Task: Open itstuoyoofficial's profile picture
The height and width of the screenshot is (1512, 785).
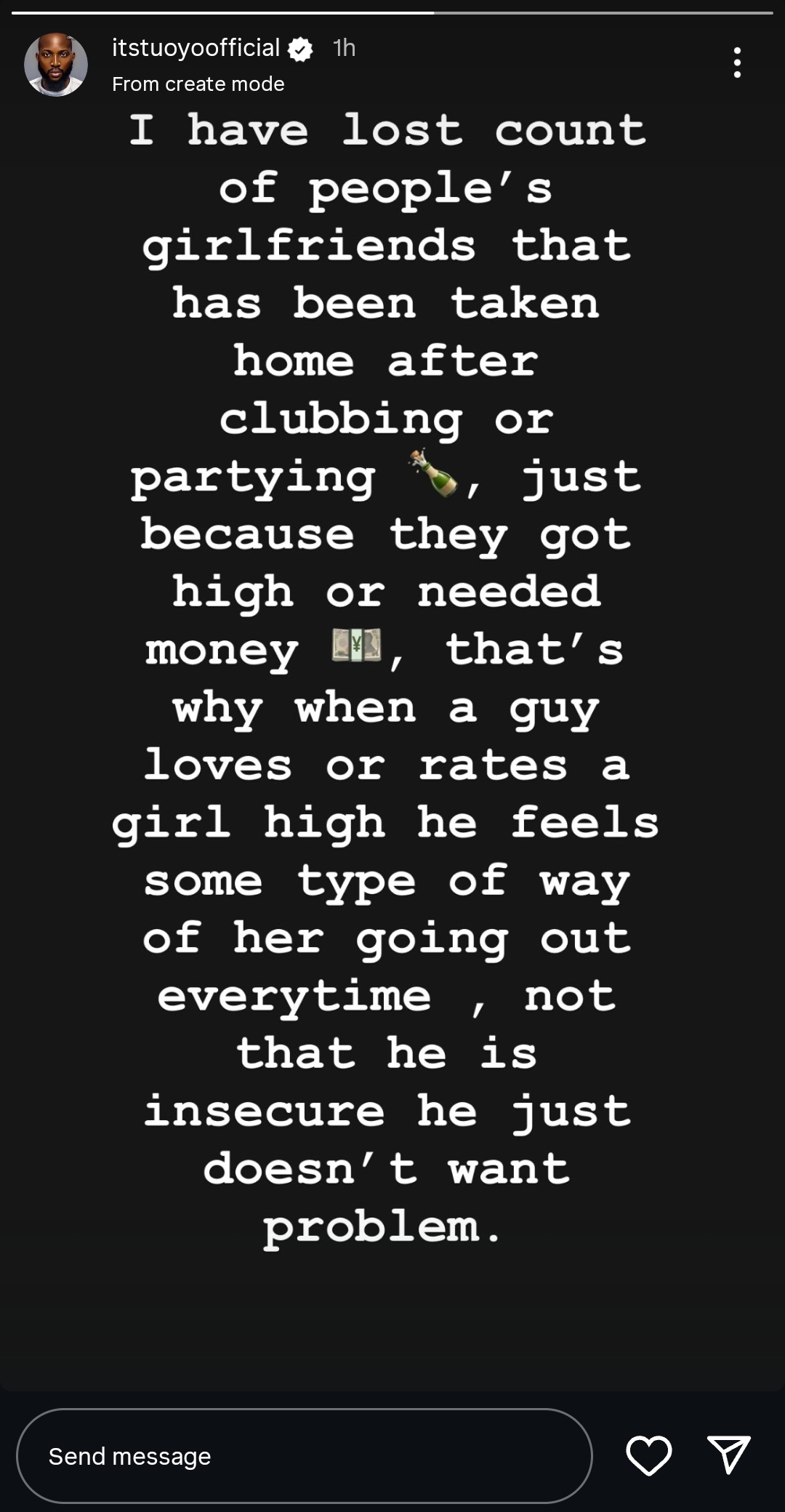Action: (x=56, y=65)
